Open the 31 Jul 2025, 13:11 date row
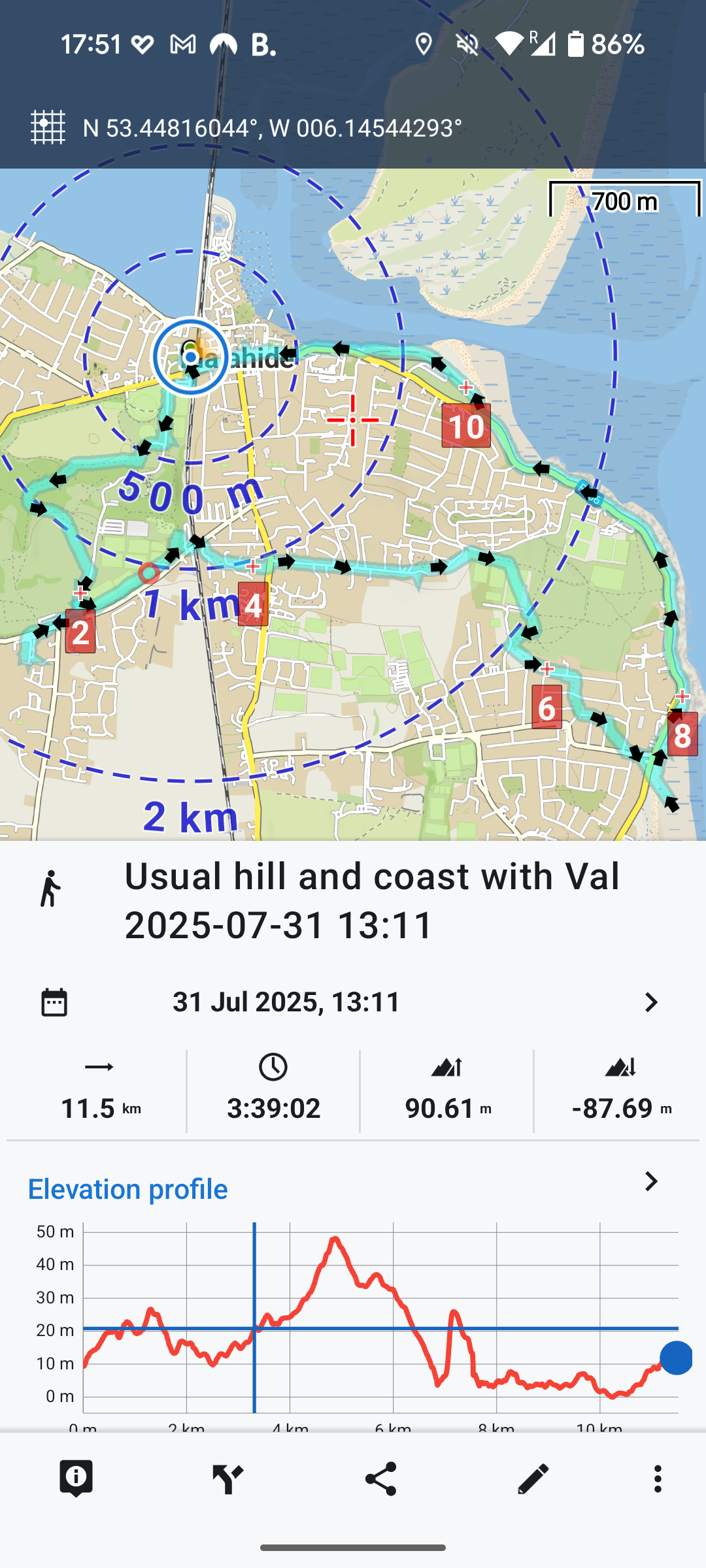The height and width of the screenshot is (1568, 706). (353, 1002)
